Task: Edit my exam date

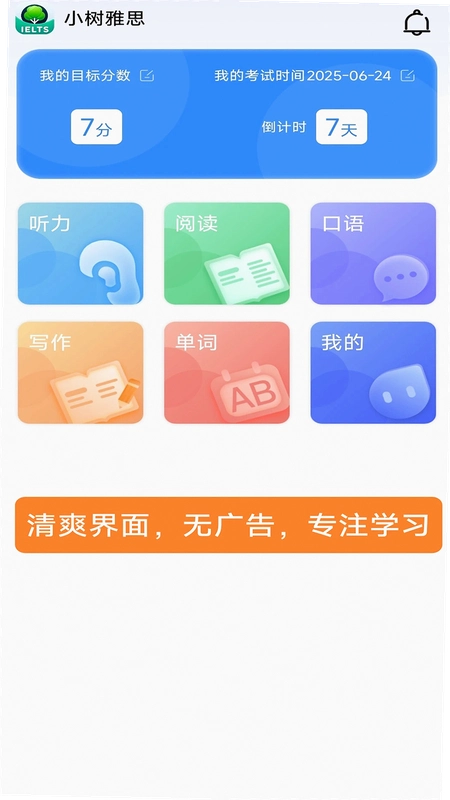Action: [407, 76]
